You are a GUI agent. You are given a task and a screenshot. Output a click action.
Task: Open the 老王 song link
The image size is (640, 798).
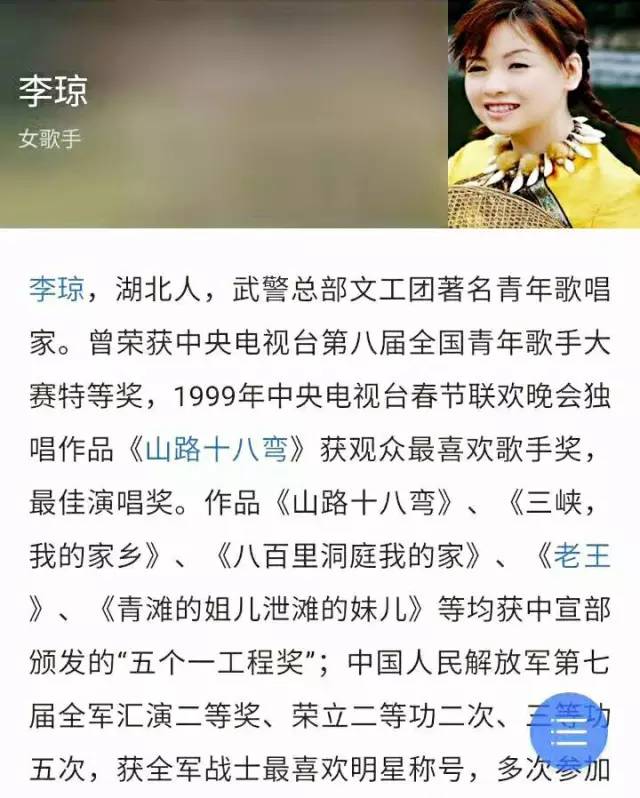(x=582, y=554)
